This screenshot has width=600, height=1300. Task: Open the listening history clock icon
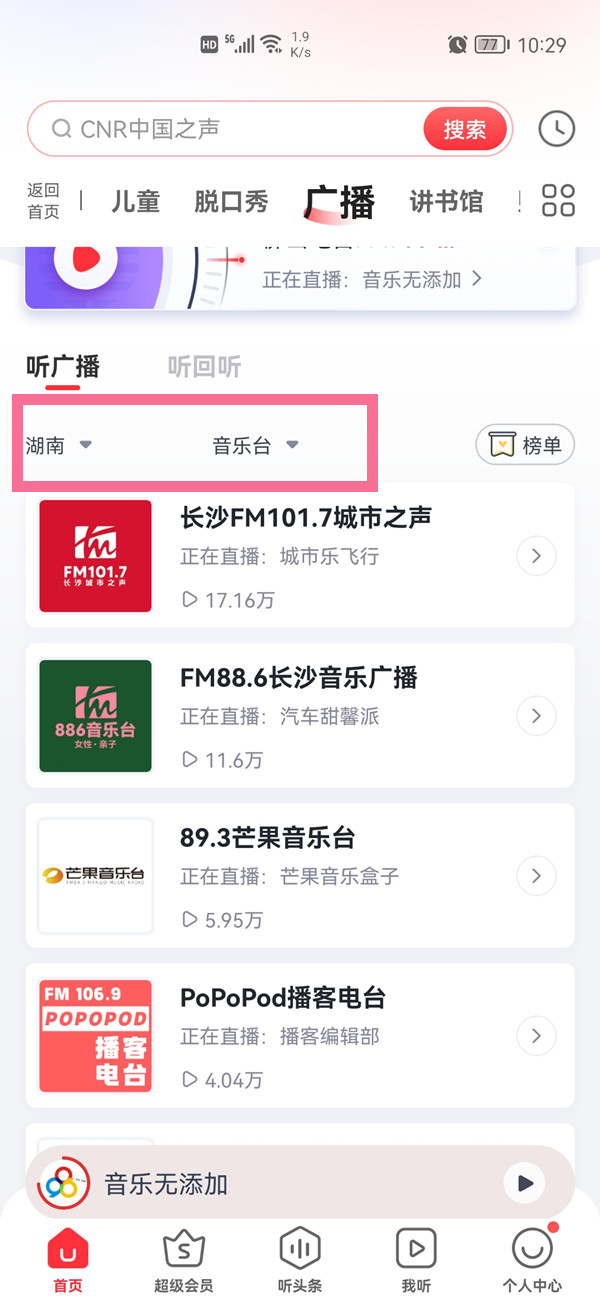[557, 128]
